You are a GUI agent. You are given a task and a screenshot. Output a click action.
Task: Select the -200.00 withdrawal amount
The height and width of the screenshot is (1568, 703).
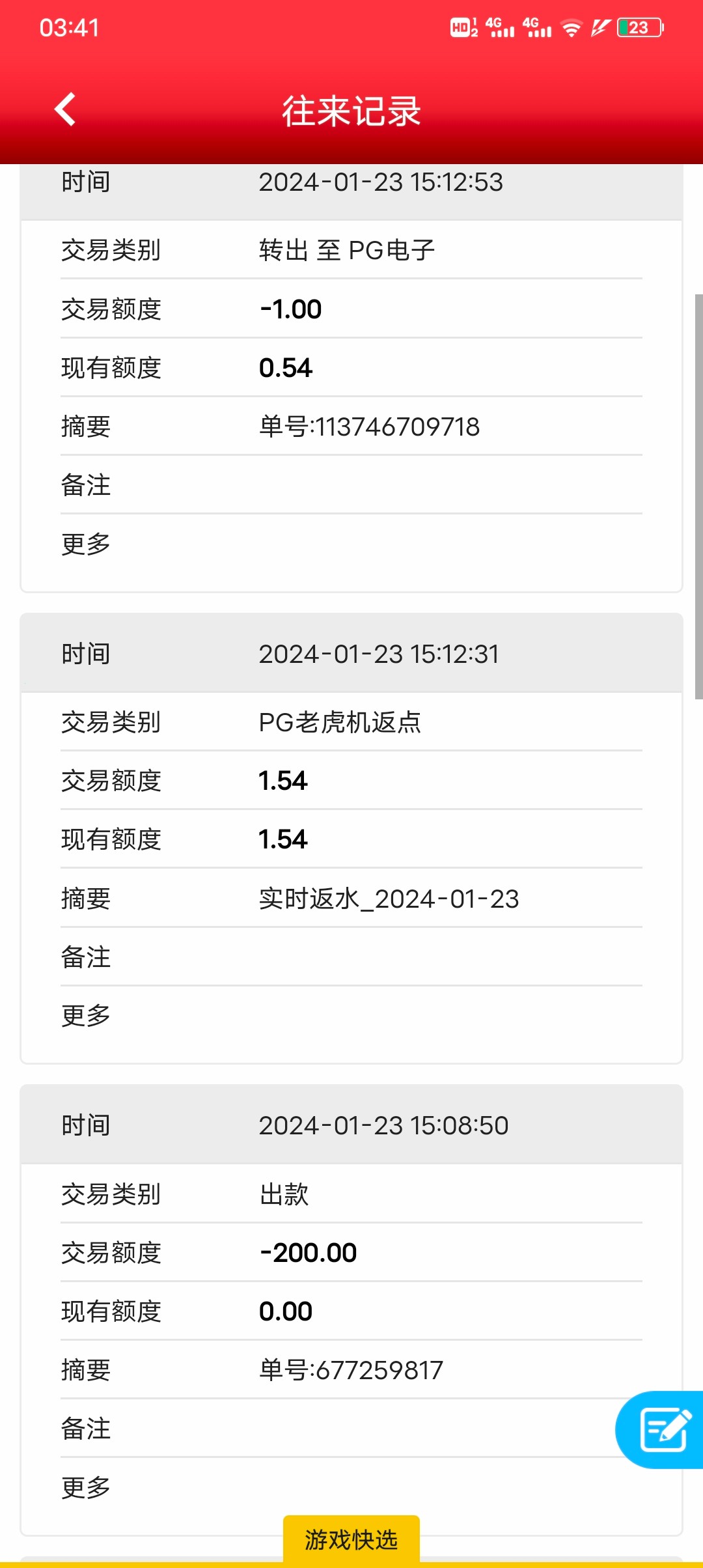coord(308,1252)
